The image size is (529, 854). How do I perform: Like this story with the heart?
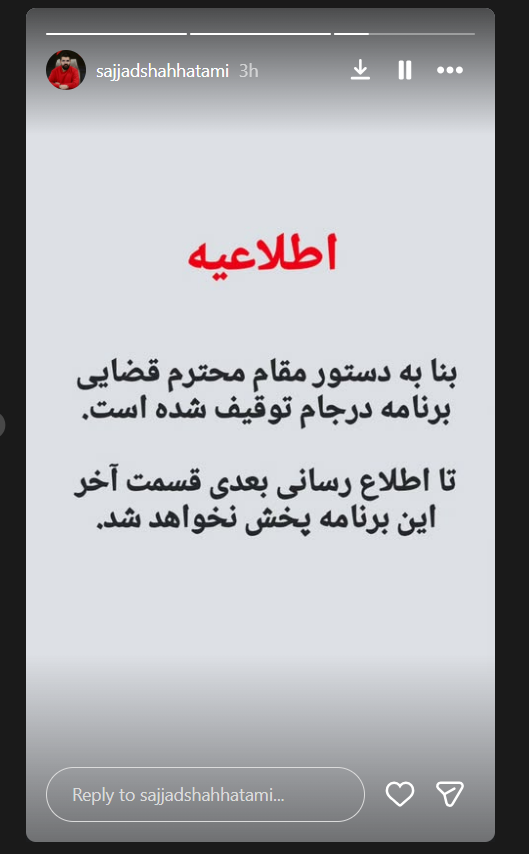400,794
